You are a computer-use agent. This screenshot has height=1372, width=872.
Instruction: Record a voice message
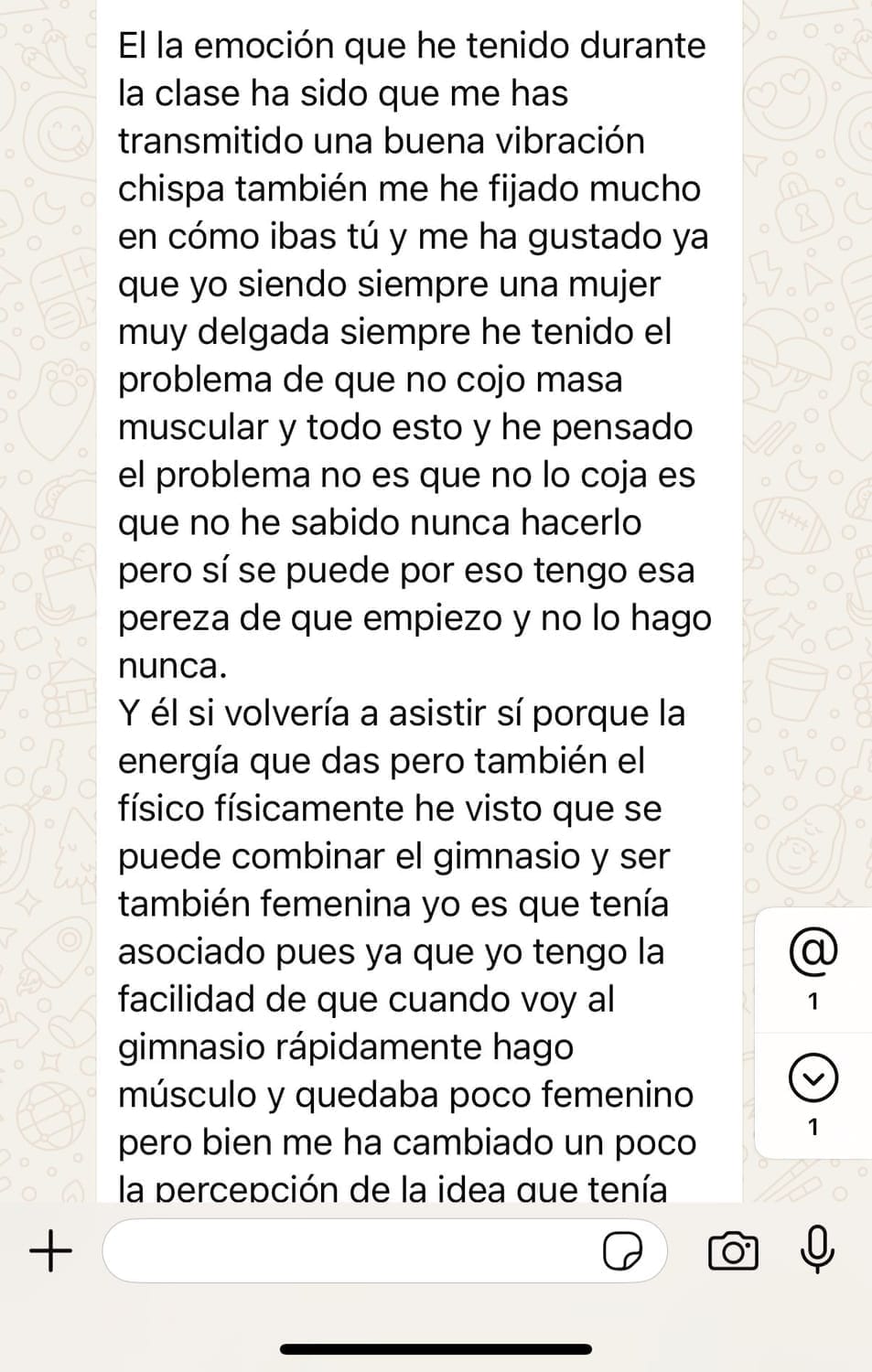point(816,1249)
